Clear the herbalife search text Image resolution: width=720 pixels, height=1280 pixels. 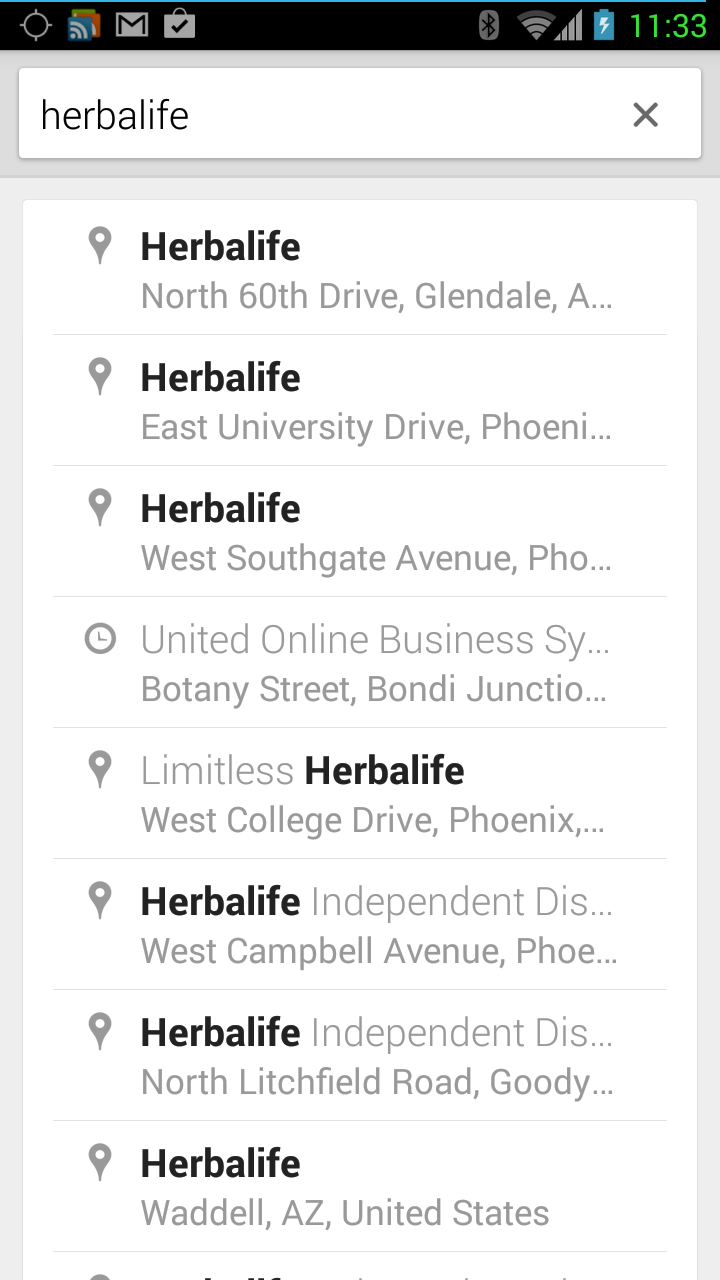[646, 115]
